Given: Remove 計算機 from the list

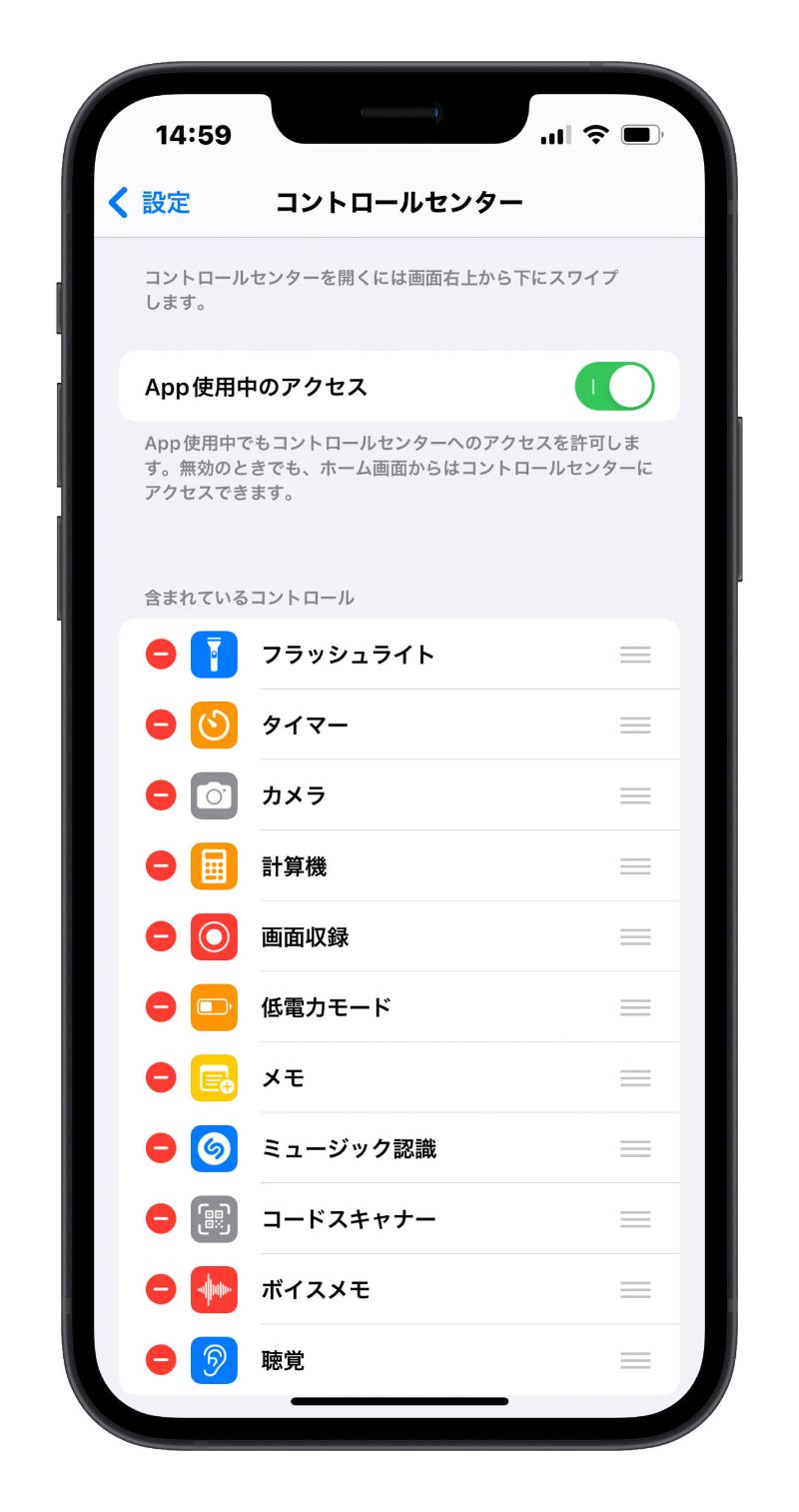Looking at the screenshot, I should click(161, 865).
